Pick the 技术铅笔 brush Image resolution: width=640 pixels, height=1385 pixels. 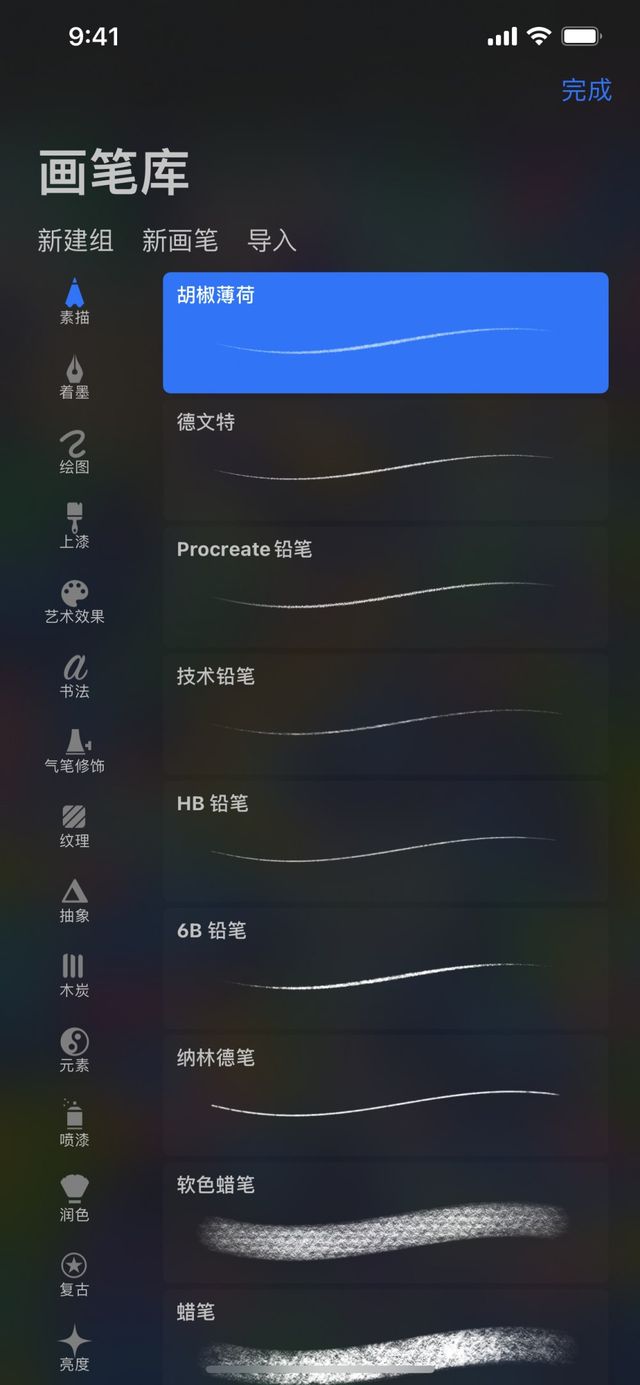pos(385,714)
